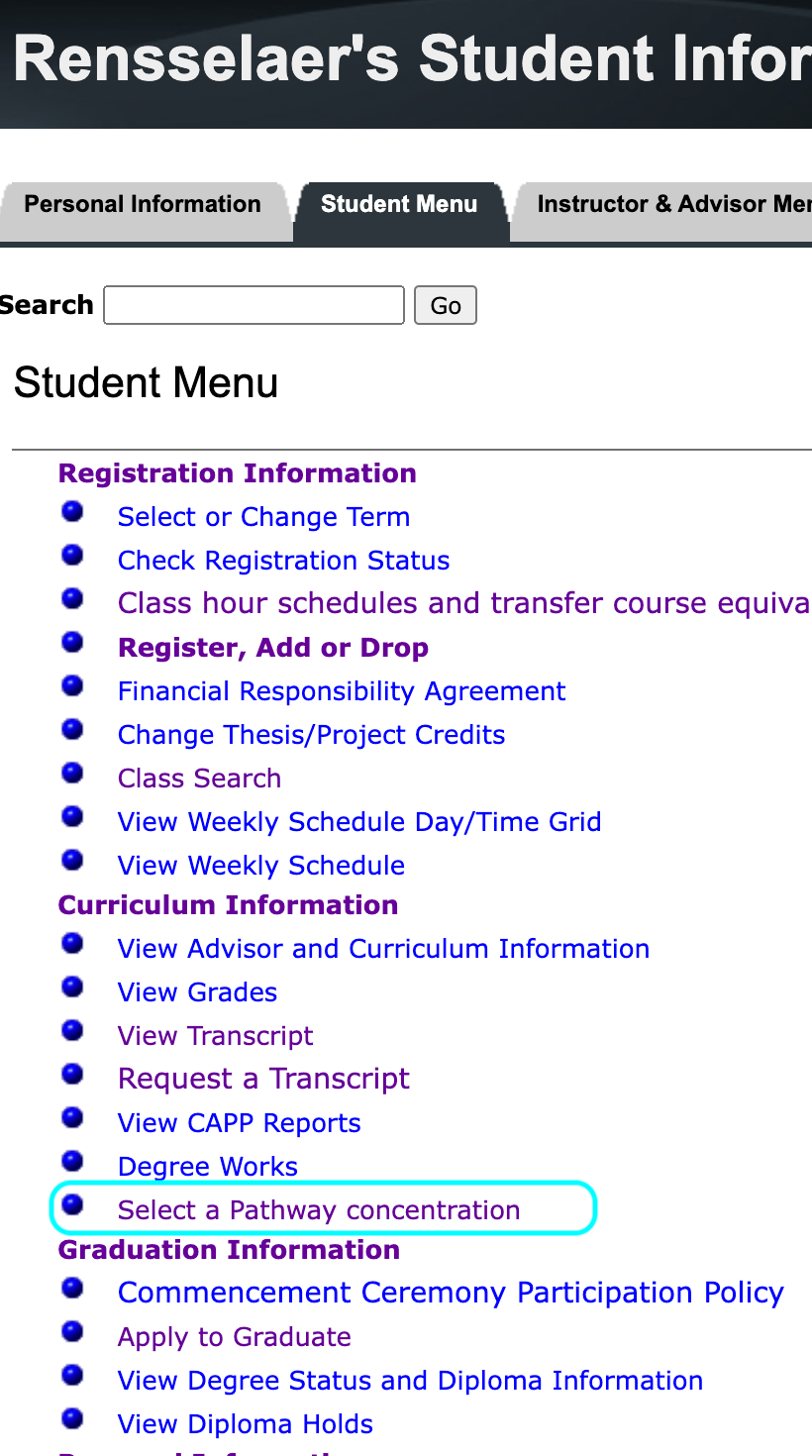Click the Go button to search

click(445, 305)
